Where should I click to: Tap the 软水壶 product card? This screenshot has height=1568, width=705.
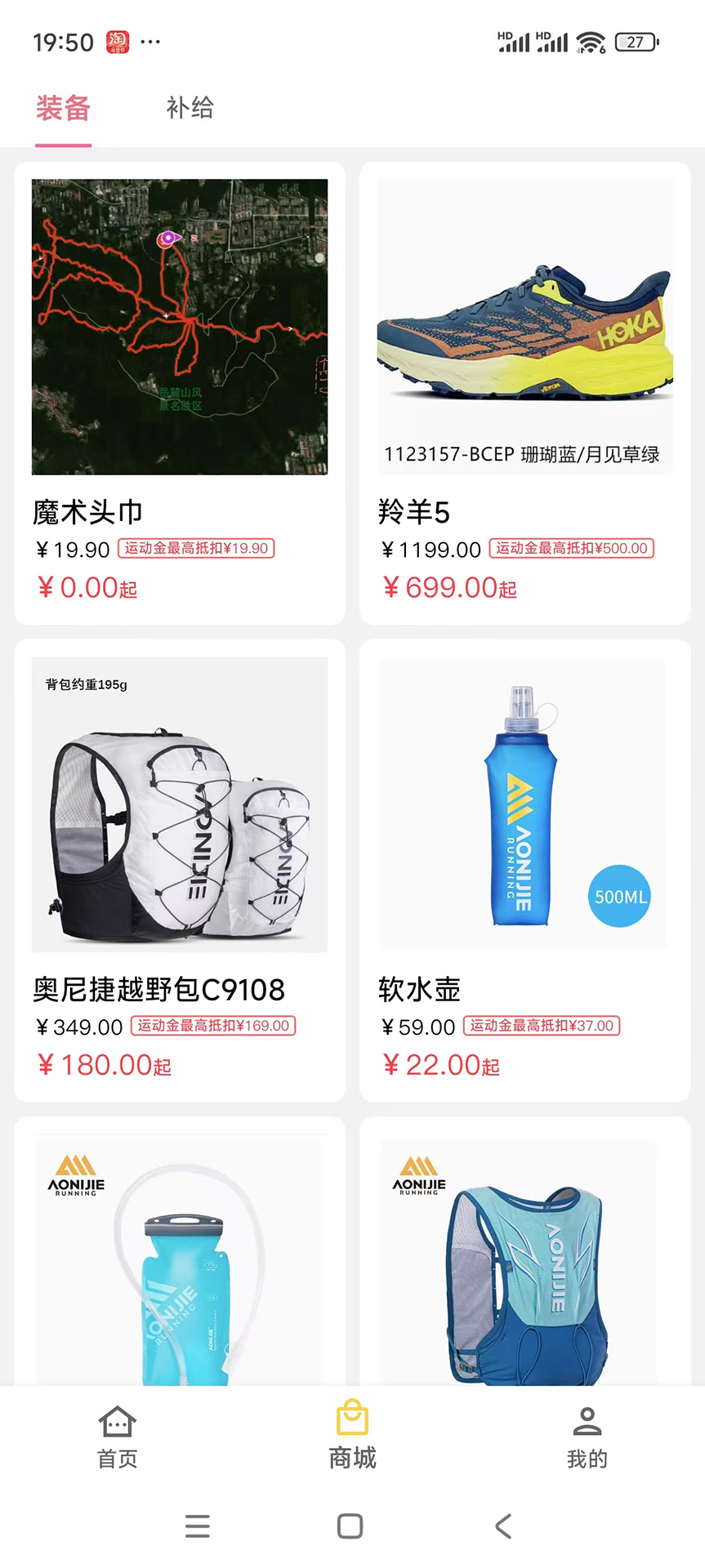[x=524, y=870]
